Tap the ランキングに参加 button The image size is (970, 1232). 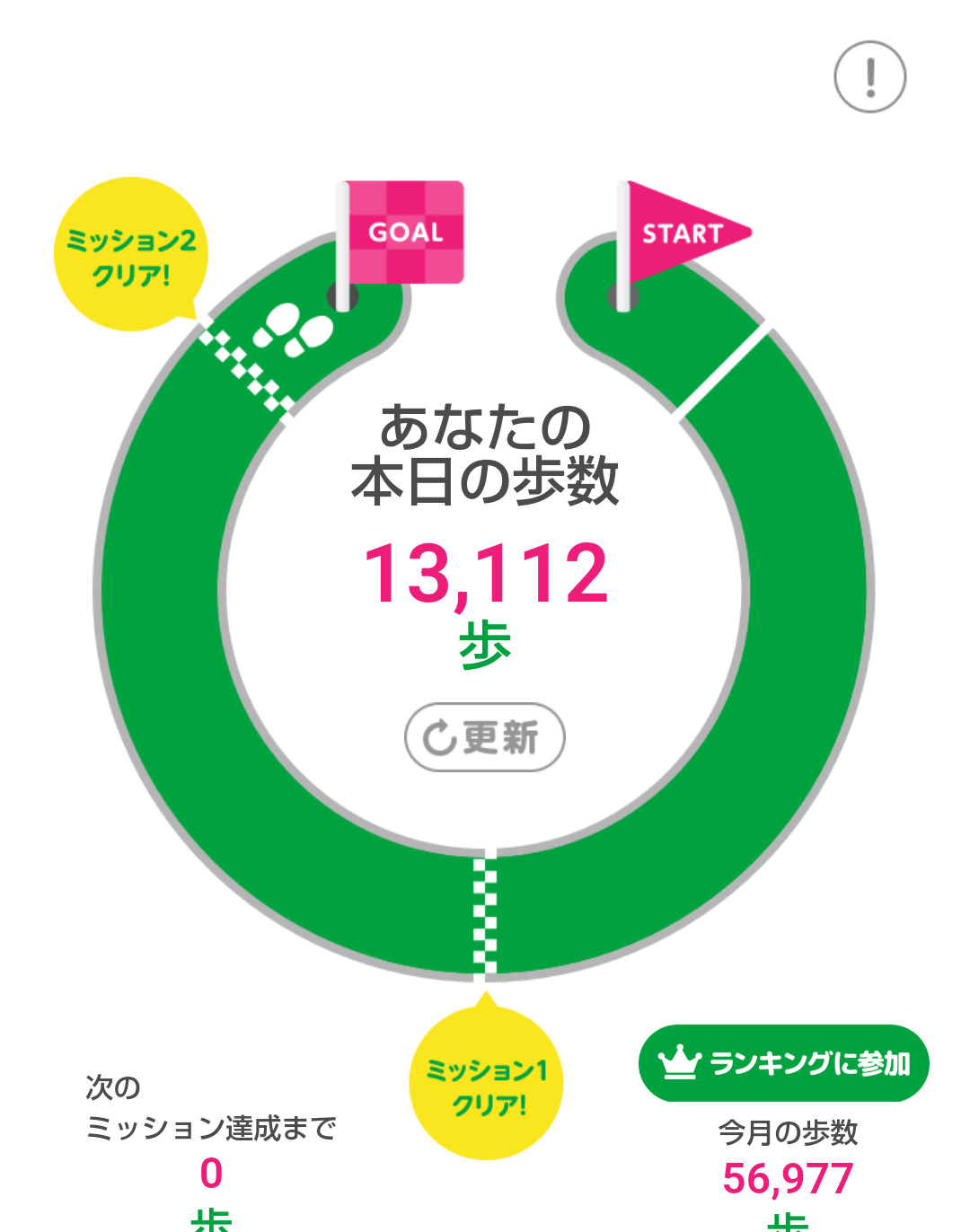point(783,1063)
